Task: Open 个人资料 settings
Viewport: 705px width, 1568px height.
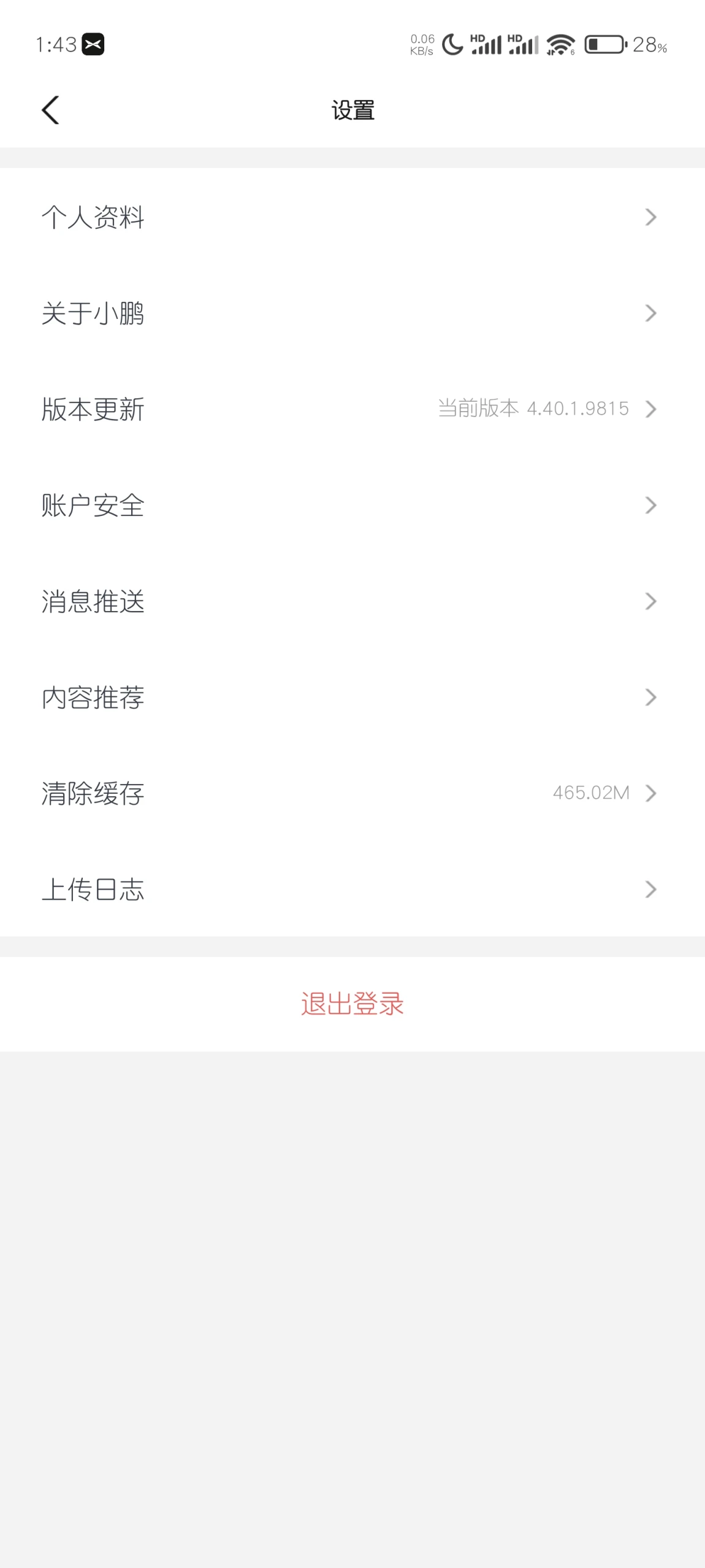Action: pyautogui.click(x=352, y=217)
